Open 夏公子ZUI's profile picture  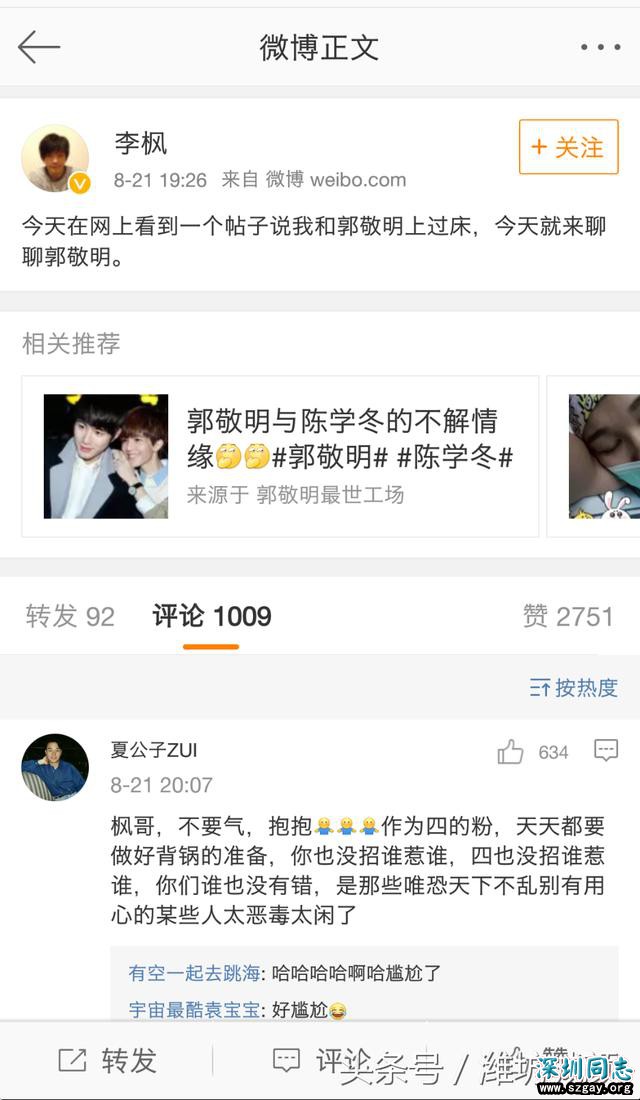55,767
